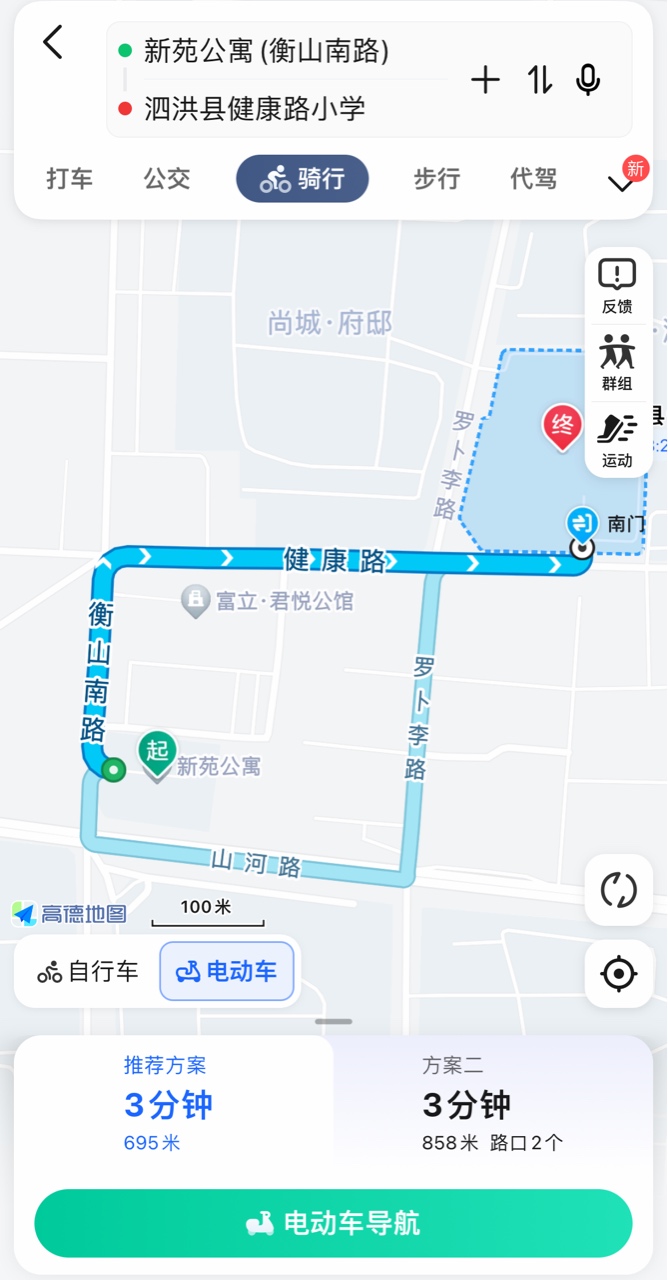
Task: Select the 骑行 cycling tab
Action: click(x=302, y=179)
